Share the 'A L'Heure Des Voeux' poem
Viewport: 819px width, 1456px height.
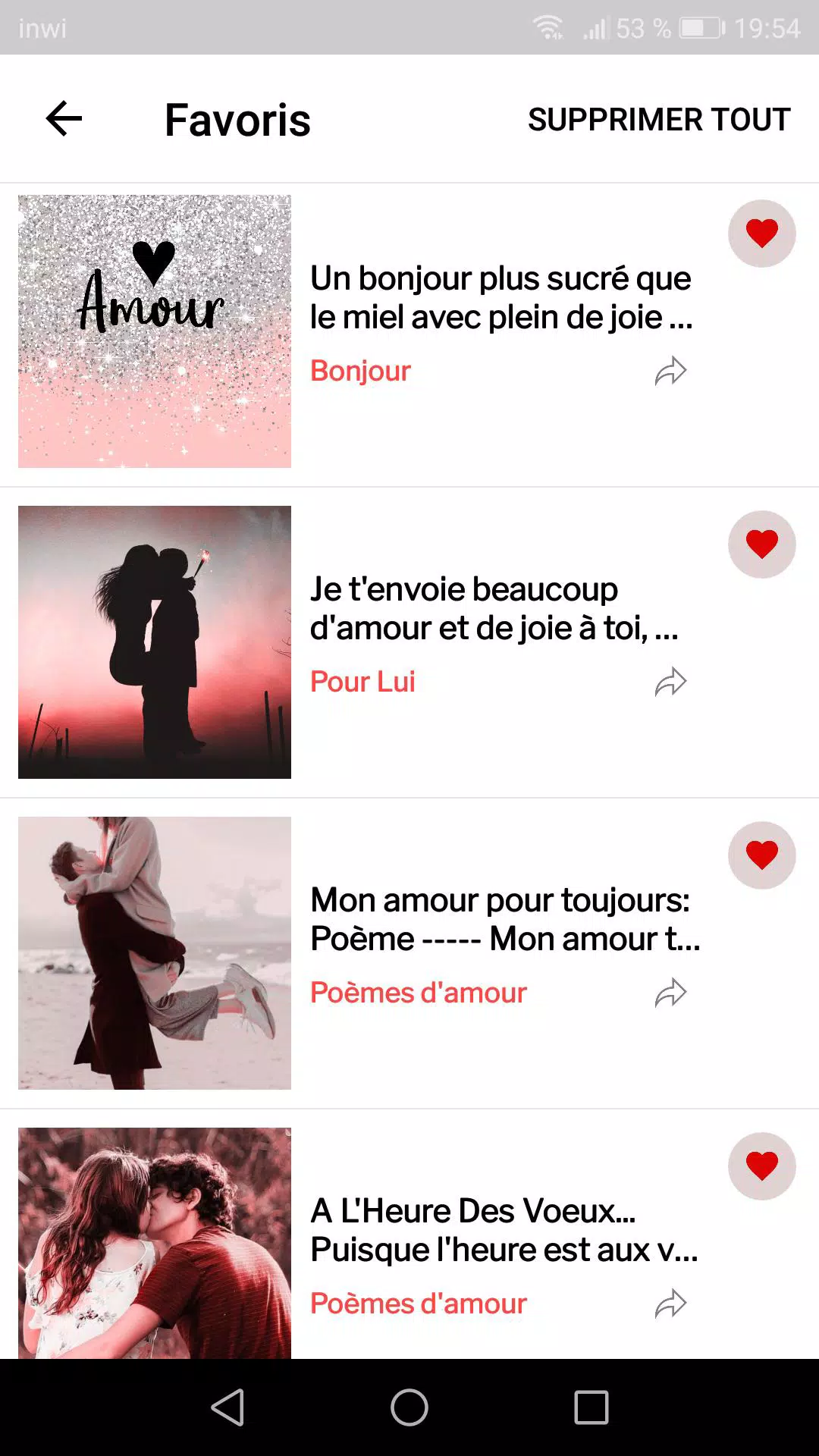tap(670, 1304)
